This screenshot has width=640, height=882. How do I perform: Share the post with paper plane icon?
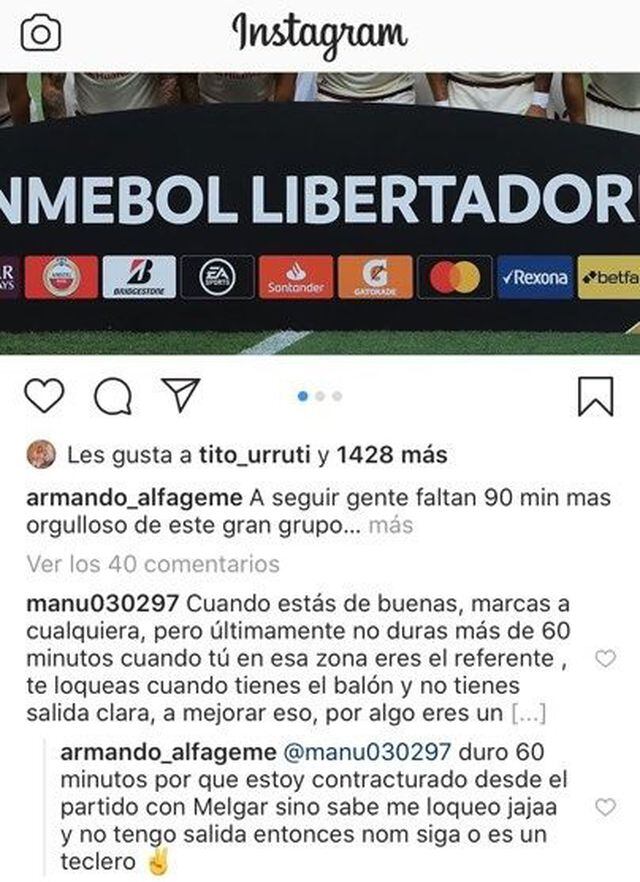(x=181, y=395)
